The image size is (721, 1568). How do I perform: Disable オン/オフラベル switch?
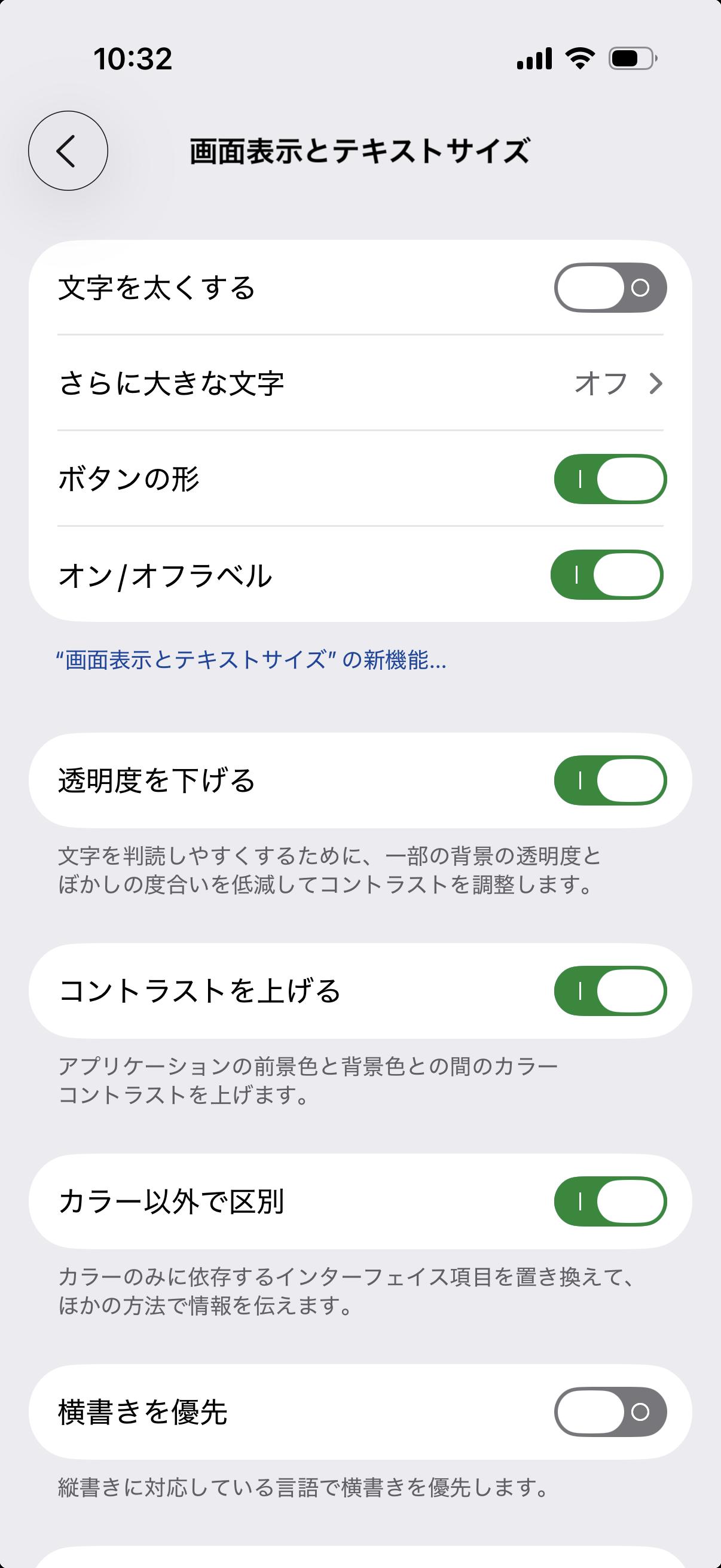[607, 575]
